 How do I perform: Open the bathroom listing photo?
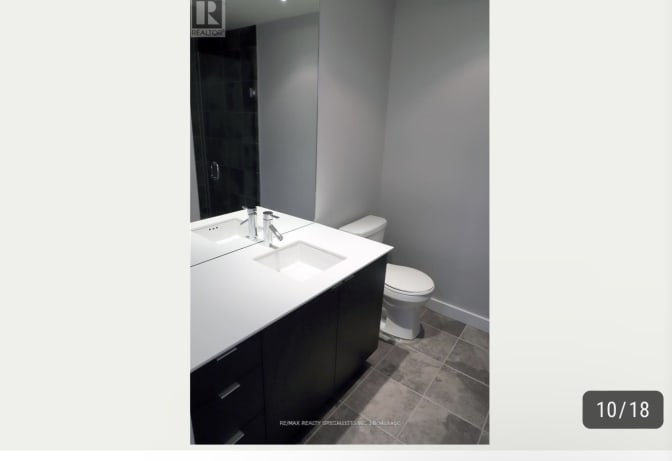pyautogui.click(x=339, y=222)
